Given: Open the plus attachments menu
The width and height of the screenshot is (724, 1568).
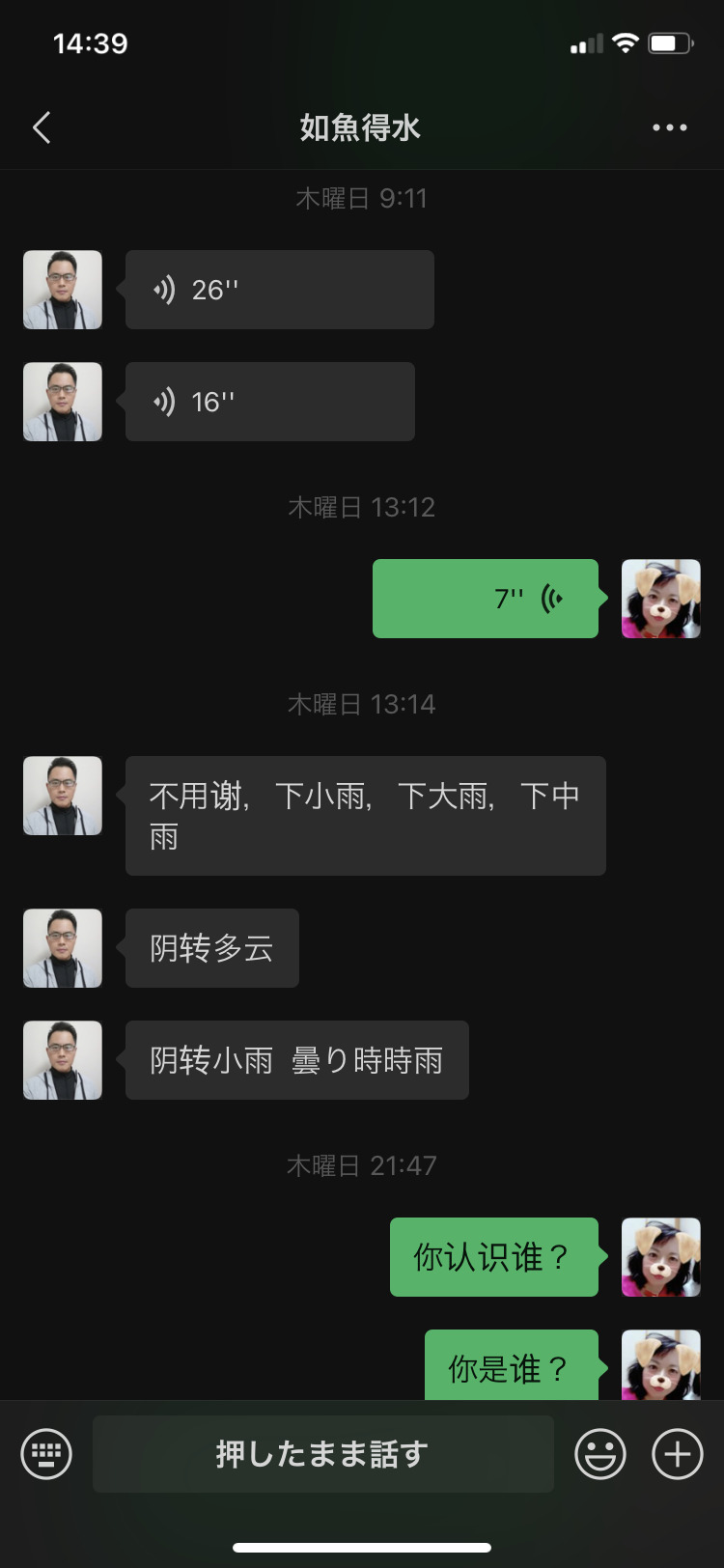Looking at the screenshot, I should pos(678,1454).
